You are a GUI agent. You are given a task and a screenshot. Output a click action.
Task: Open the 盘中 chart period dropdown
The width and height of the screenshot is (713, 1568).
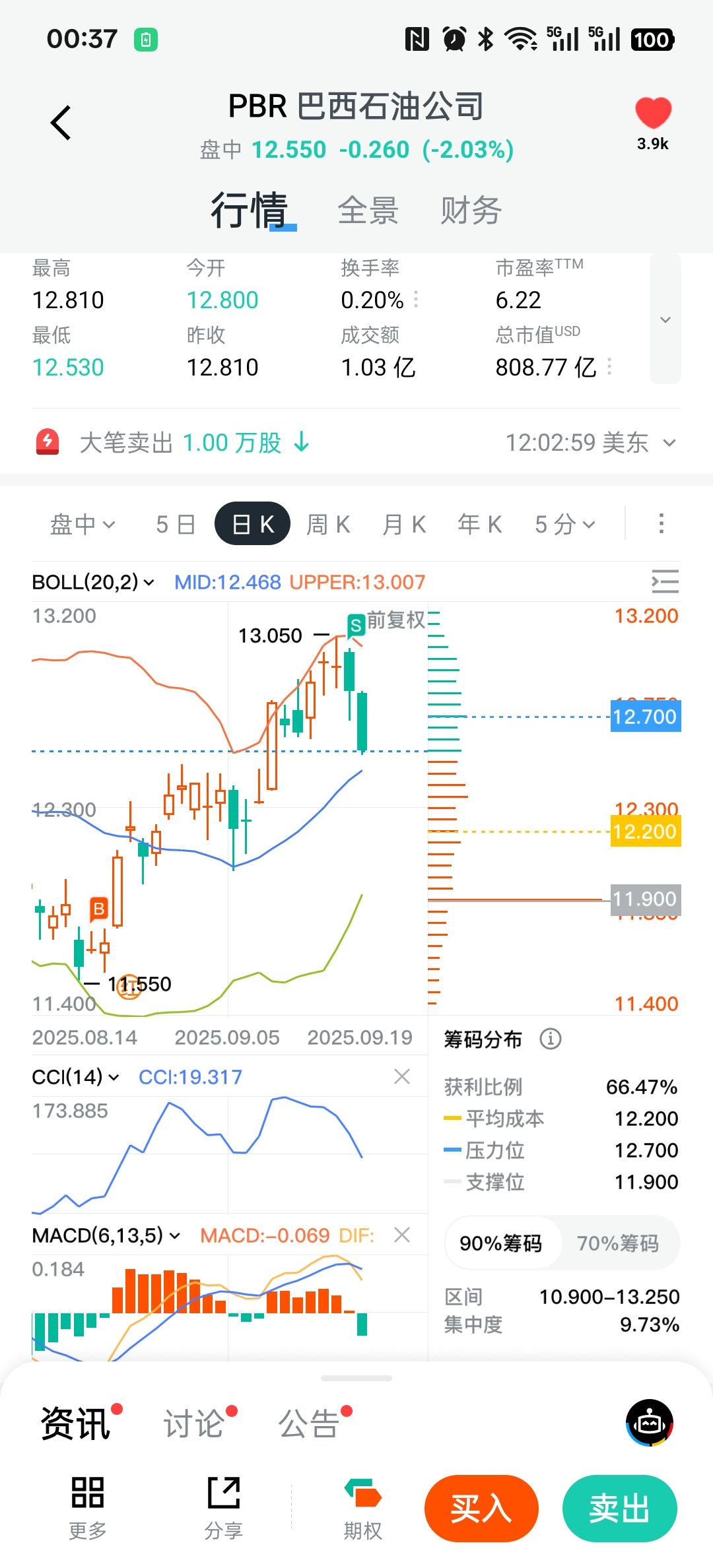coord(83,525)
